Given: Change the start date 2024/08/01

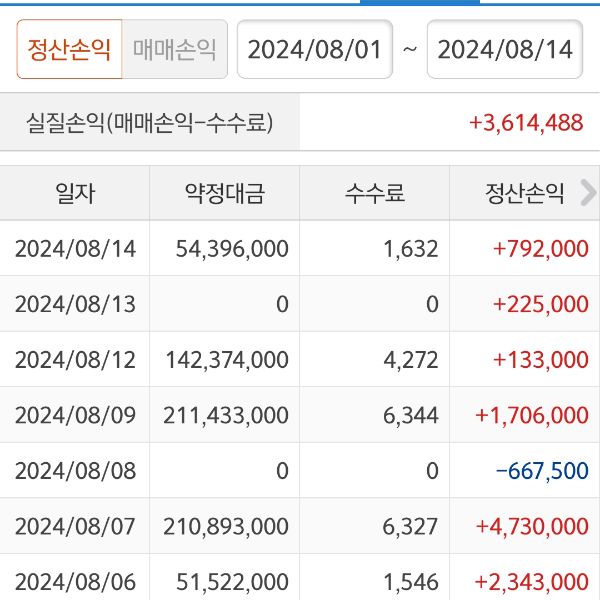Looking at the screenshot, I should (x=314, y=49).
